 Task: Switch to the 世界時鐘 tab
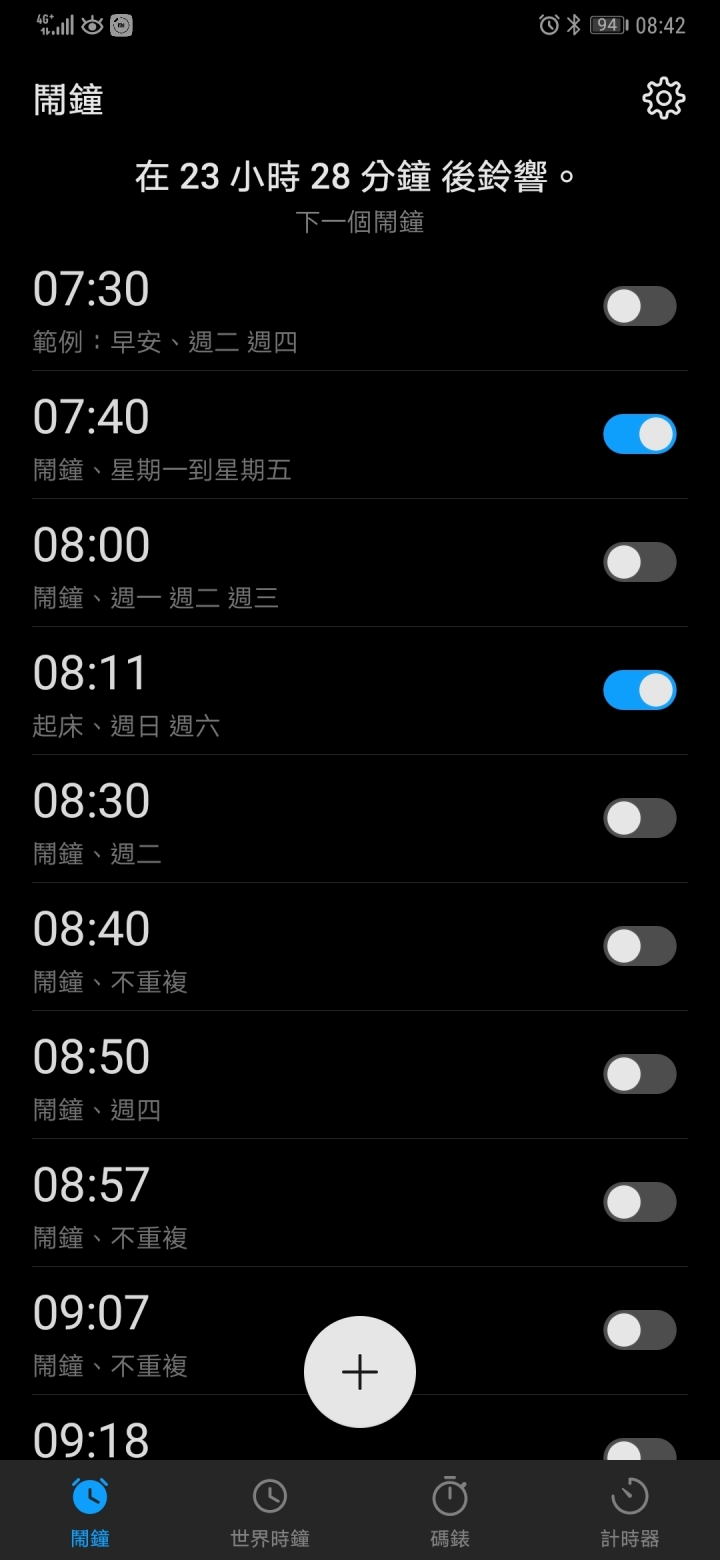(270, 1511)
